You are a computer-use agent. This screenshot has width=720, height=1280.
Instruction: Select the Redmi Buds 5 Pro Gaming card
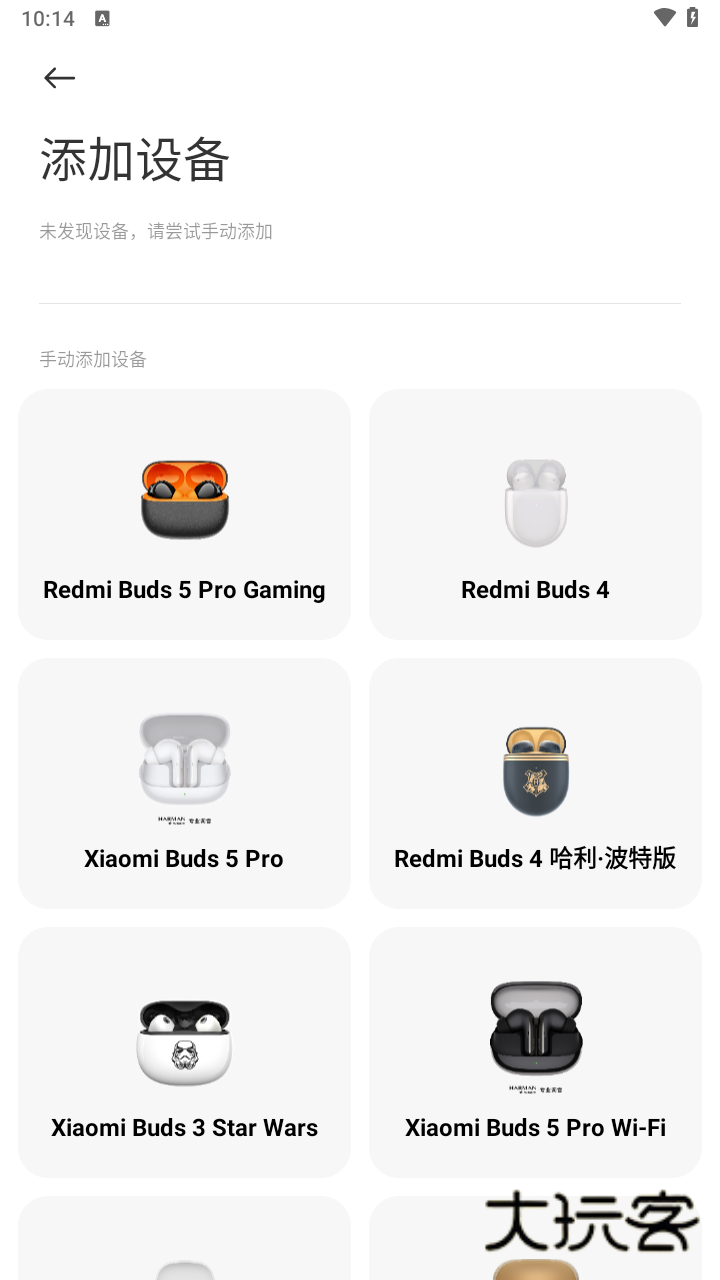[184, 514]
